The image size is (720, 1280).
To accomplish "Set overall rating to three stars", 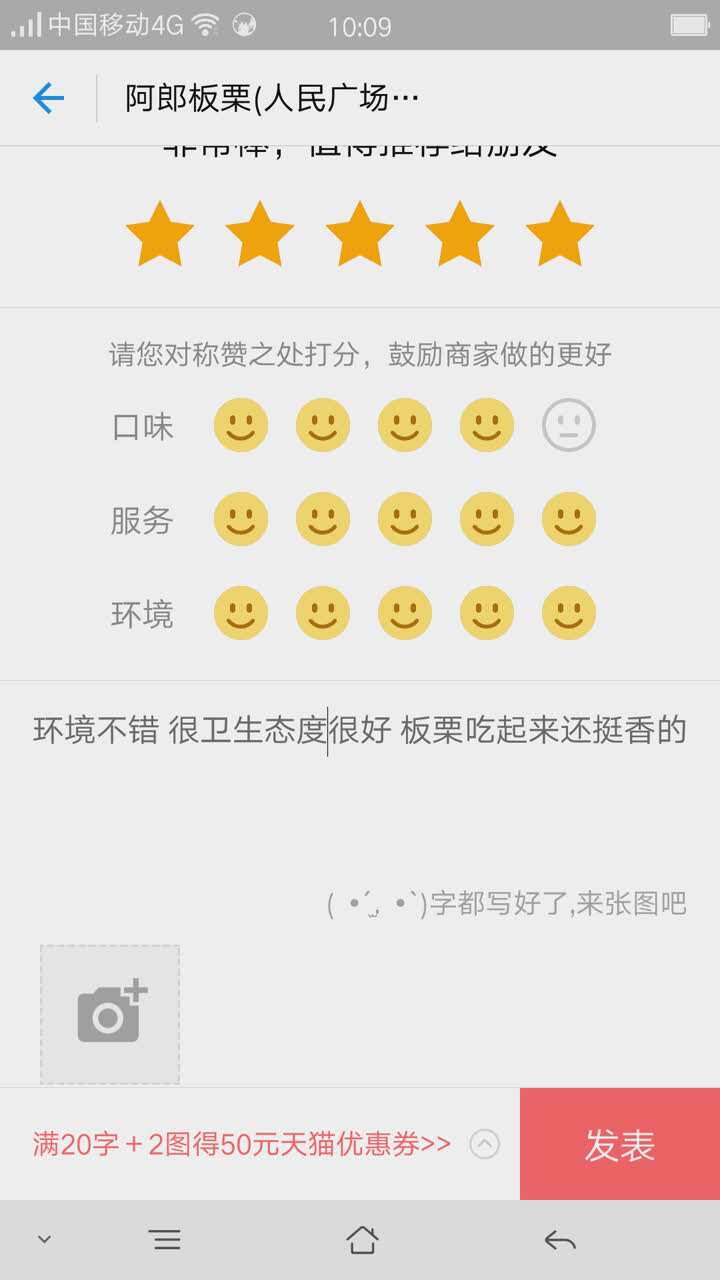I will 359,234.
